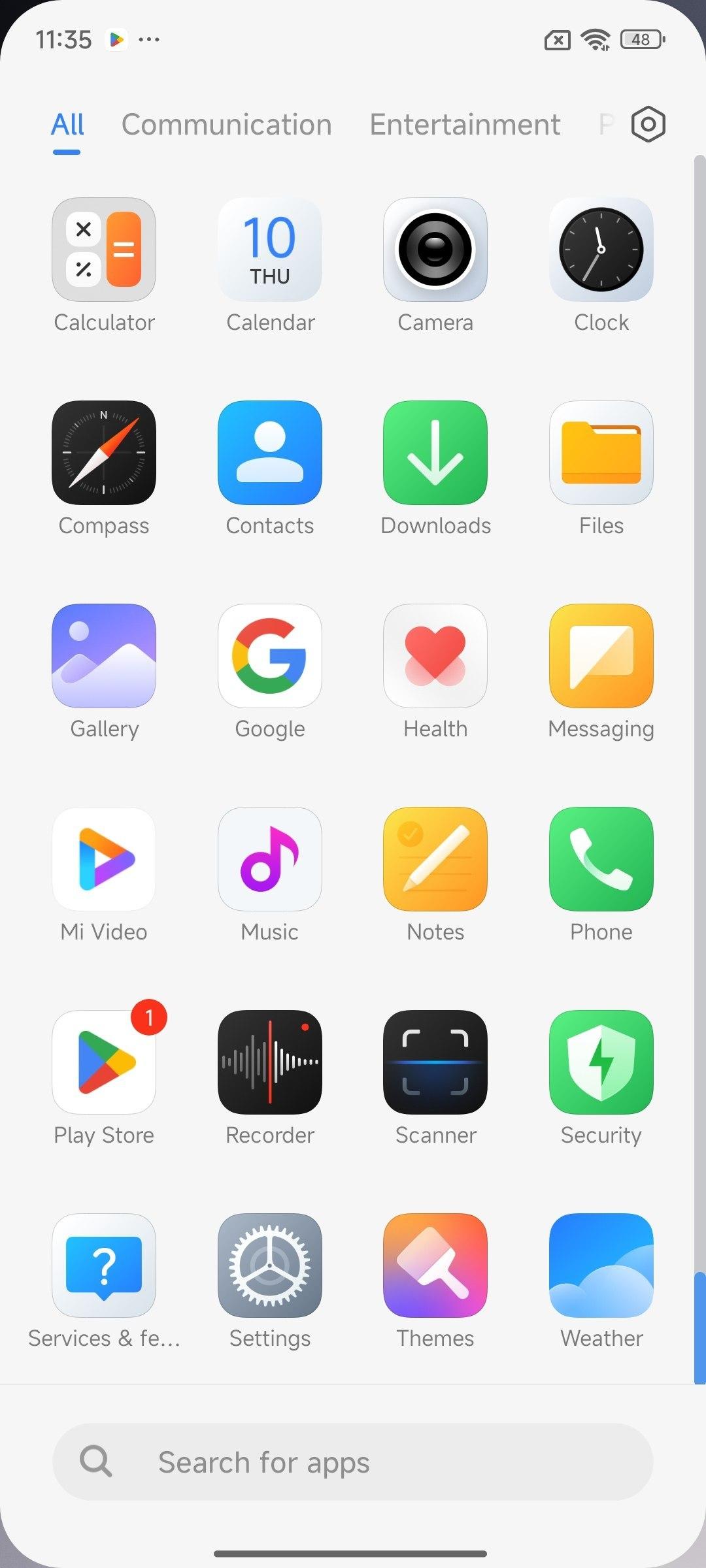The height and width of the screenshot is (1568, 706).
Task: Switch to the Entertainment tab
Action: pos(465,124)
